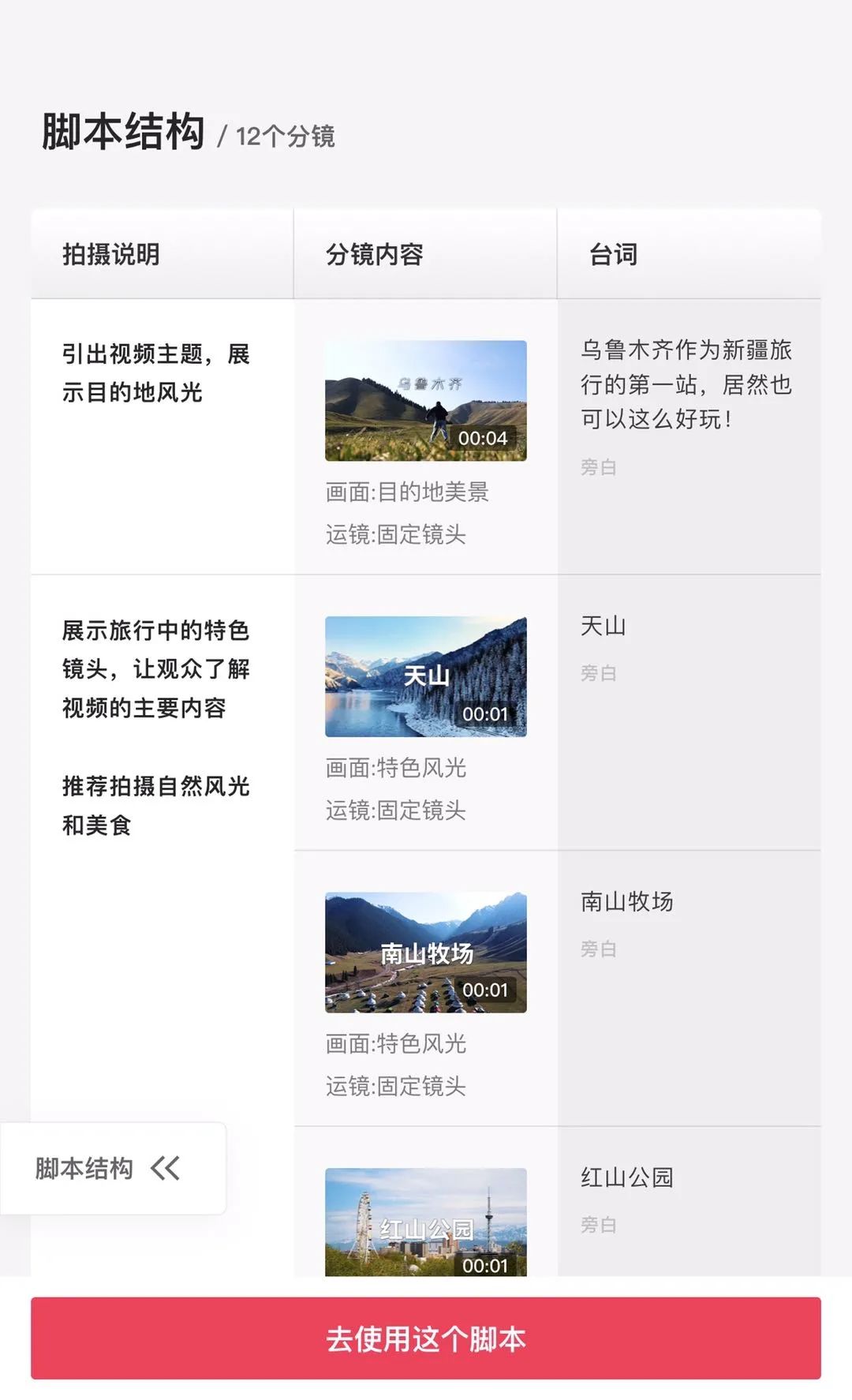Screen dimensions: 852x1400
Task: Open the 天山 shot thumbnail
Action: 426,677
